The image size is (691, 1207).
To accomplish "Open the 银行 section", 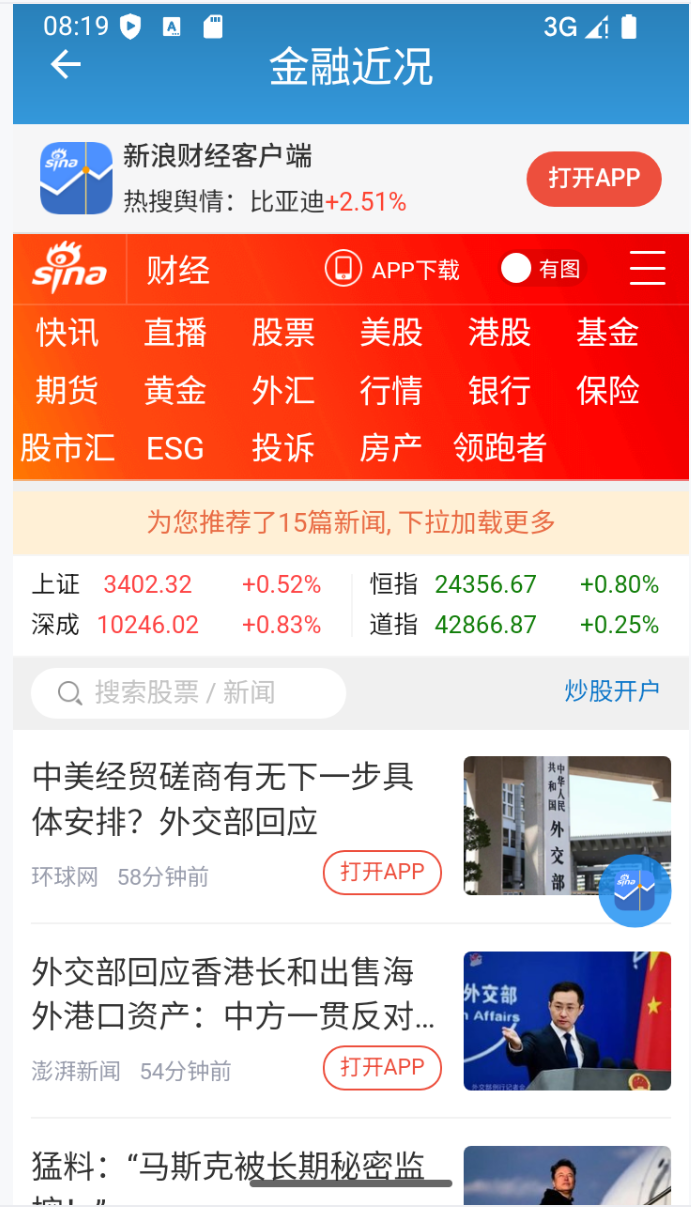I will pos(499,390).
